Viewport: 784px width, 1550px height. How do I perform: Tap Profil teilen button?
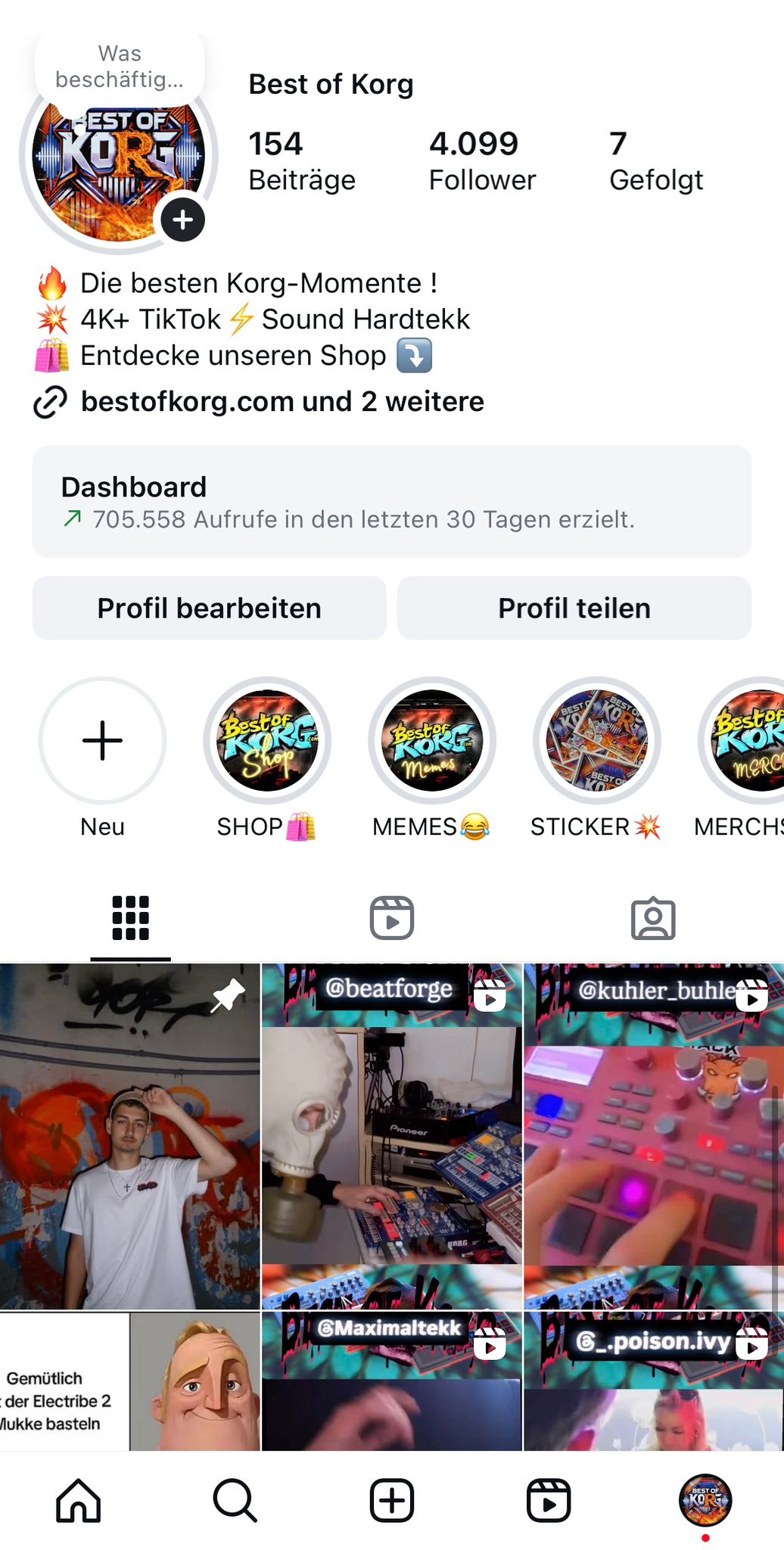(574, 608)
